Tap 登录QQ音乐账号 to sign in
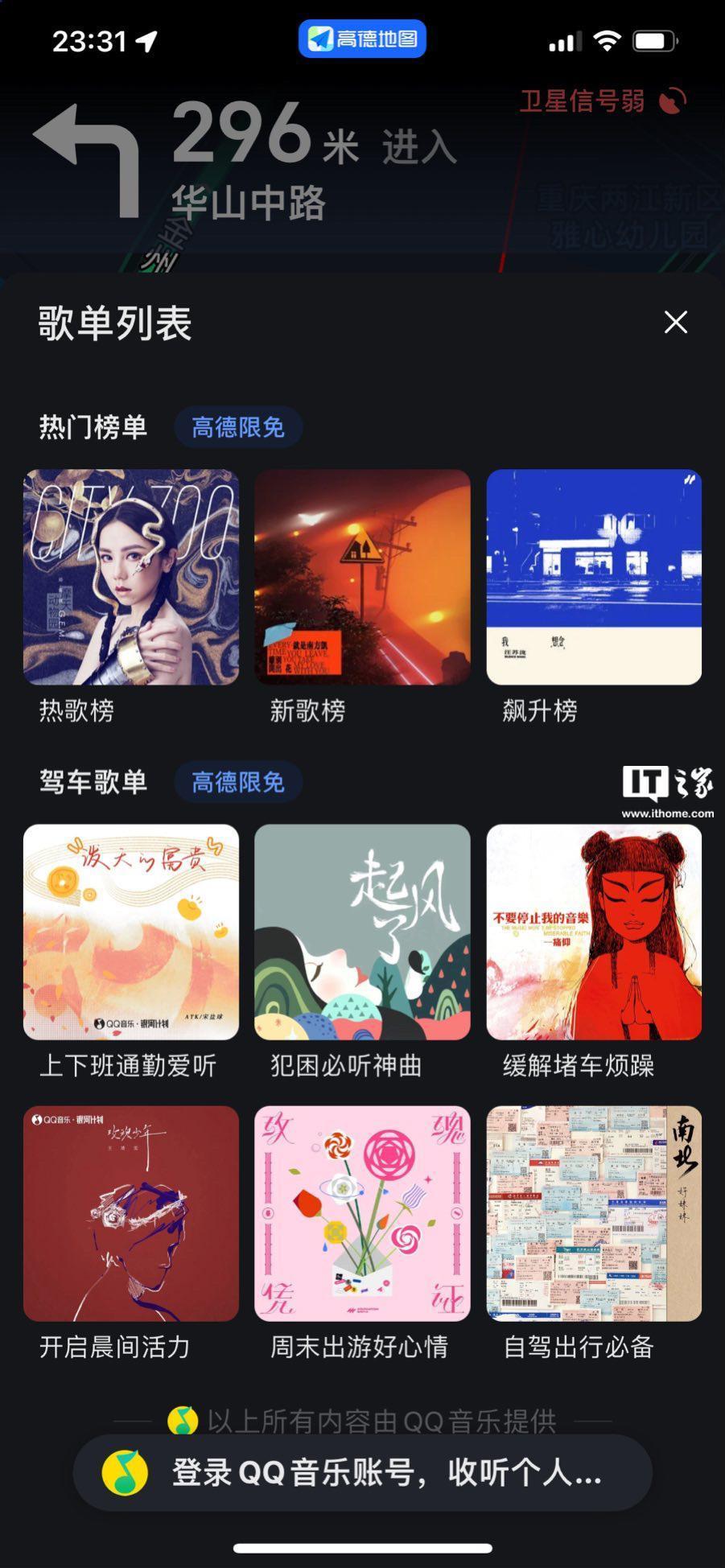This screenshot has height=1568, width=725. click(361, 1475)
